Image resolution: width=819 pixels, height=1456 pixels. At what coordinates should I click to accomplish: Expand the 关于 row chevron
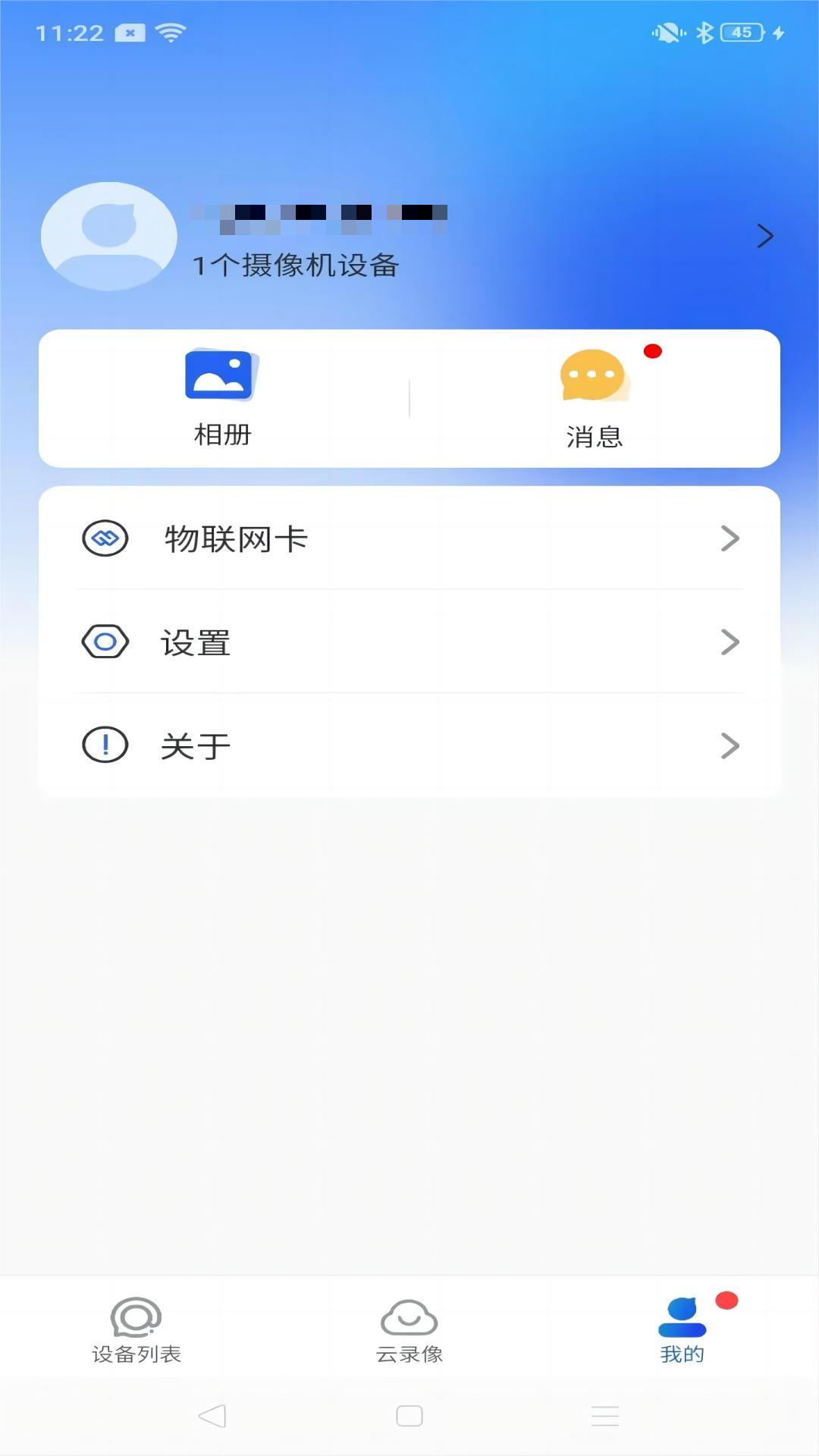[730, 745]
